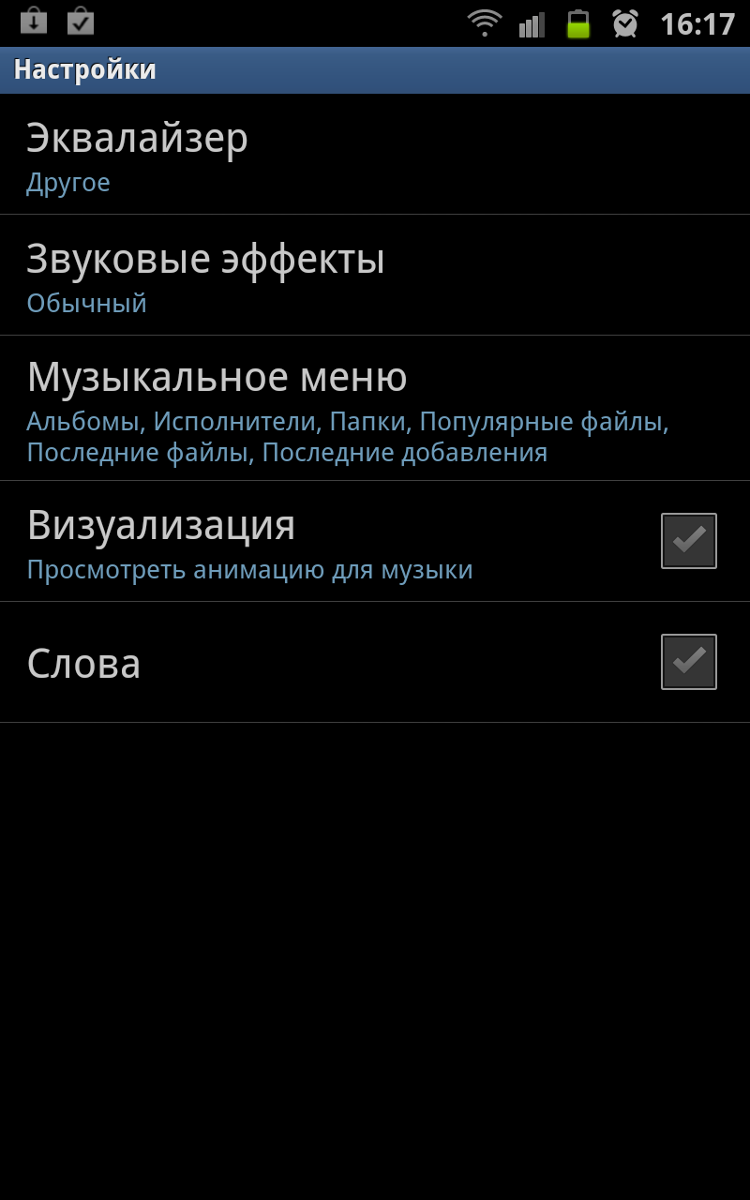
Task: Open Музыкальное меню settings
Action: coord(375,408)
